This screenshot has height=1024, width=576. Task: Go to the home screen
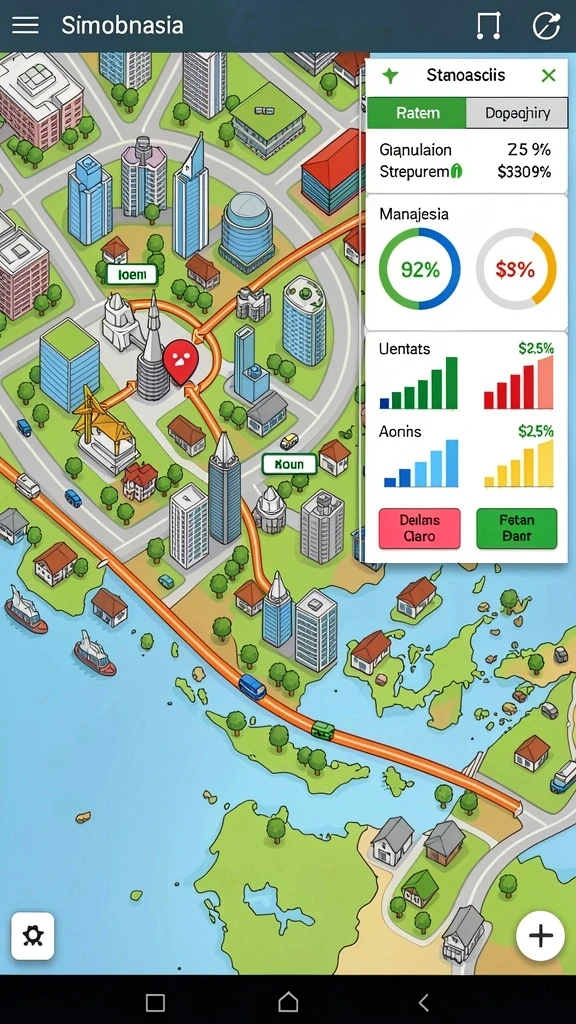point(288,1001)
